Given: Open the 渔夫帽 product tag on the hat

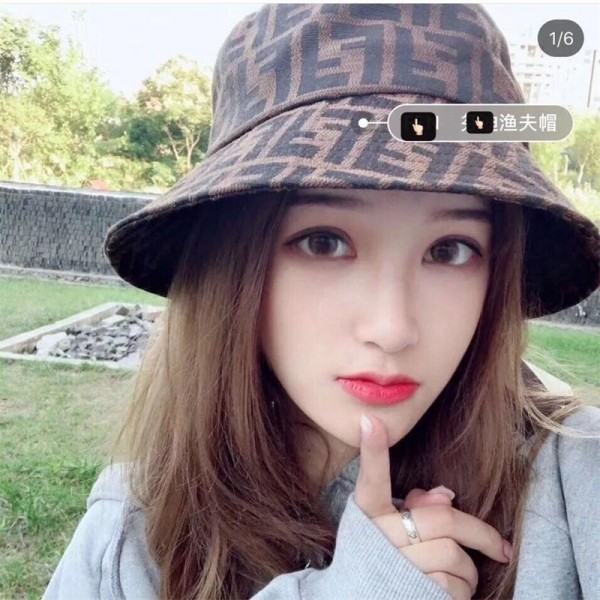Looking at the screenshot, I should click(x=480, y=124).
